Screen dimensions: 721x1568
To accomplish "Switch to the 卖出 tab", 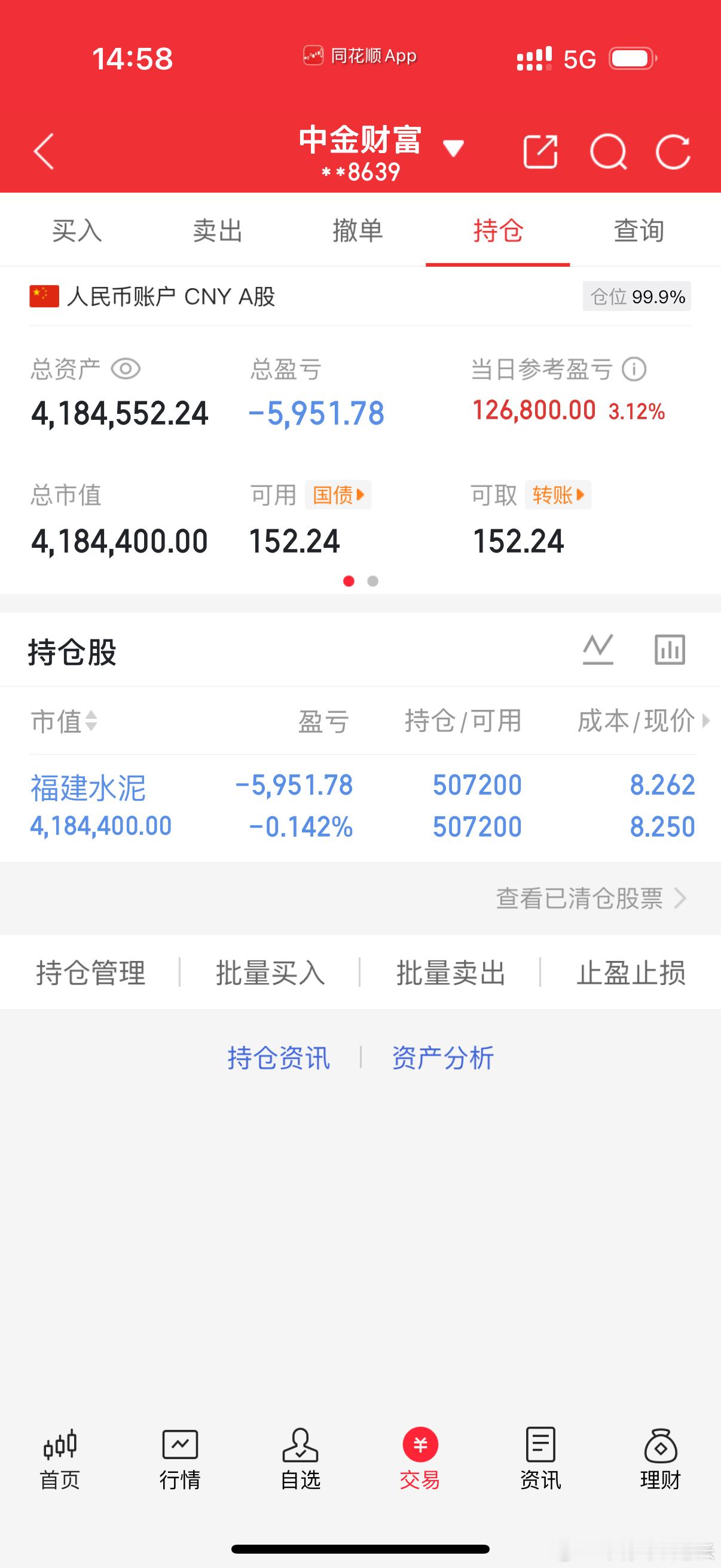I will coord(217,230).
